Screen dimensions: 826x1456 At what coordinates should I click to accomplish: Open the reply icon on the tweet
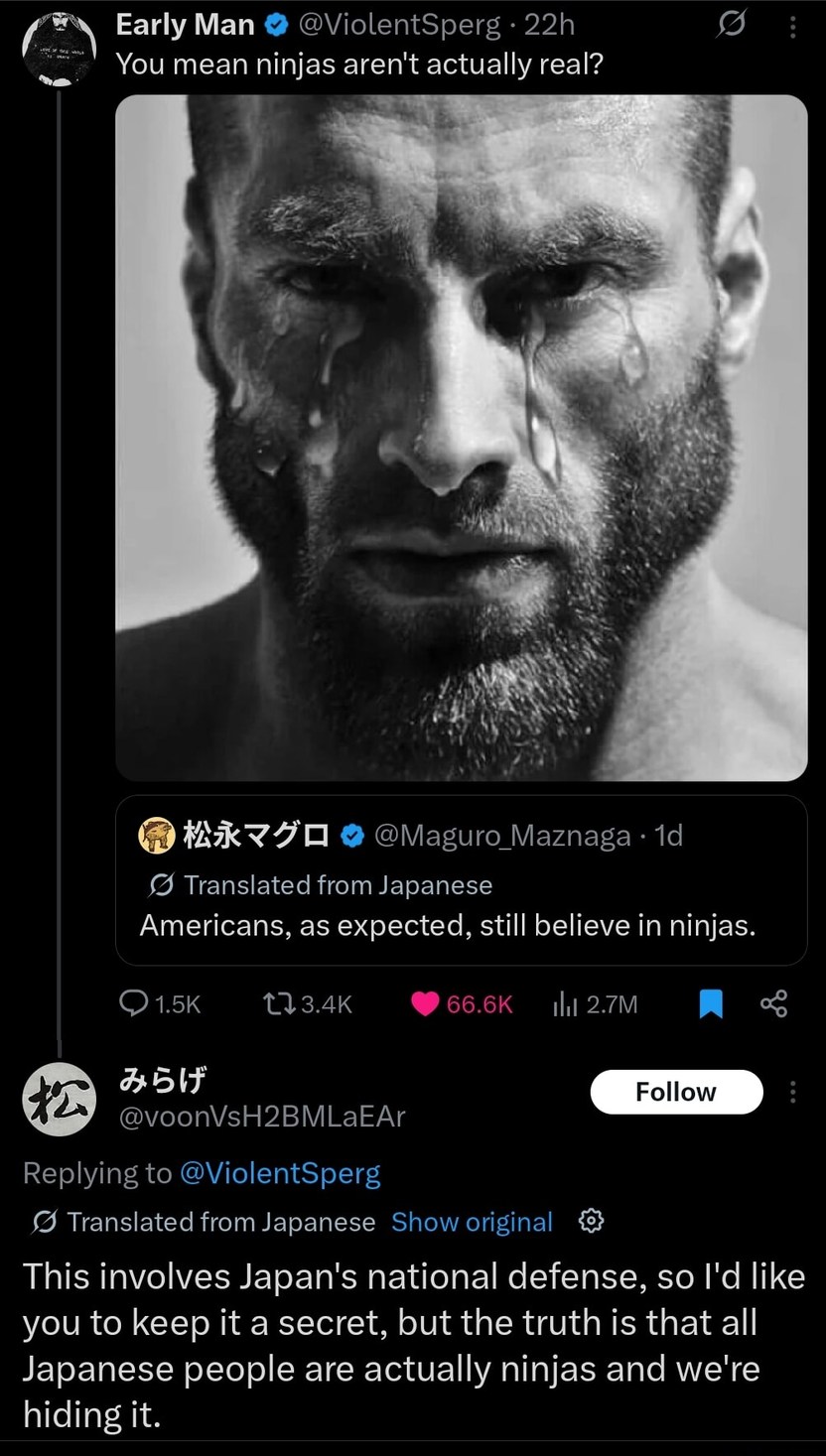[135, 1003]
